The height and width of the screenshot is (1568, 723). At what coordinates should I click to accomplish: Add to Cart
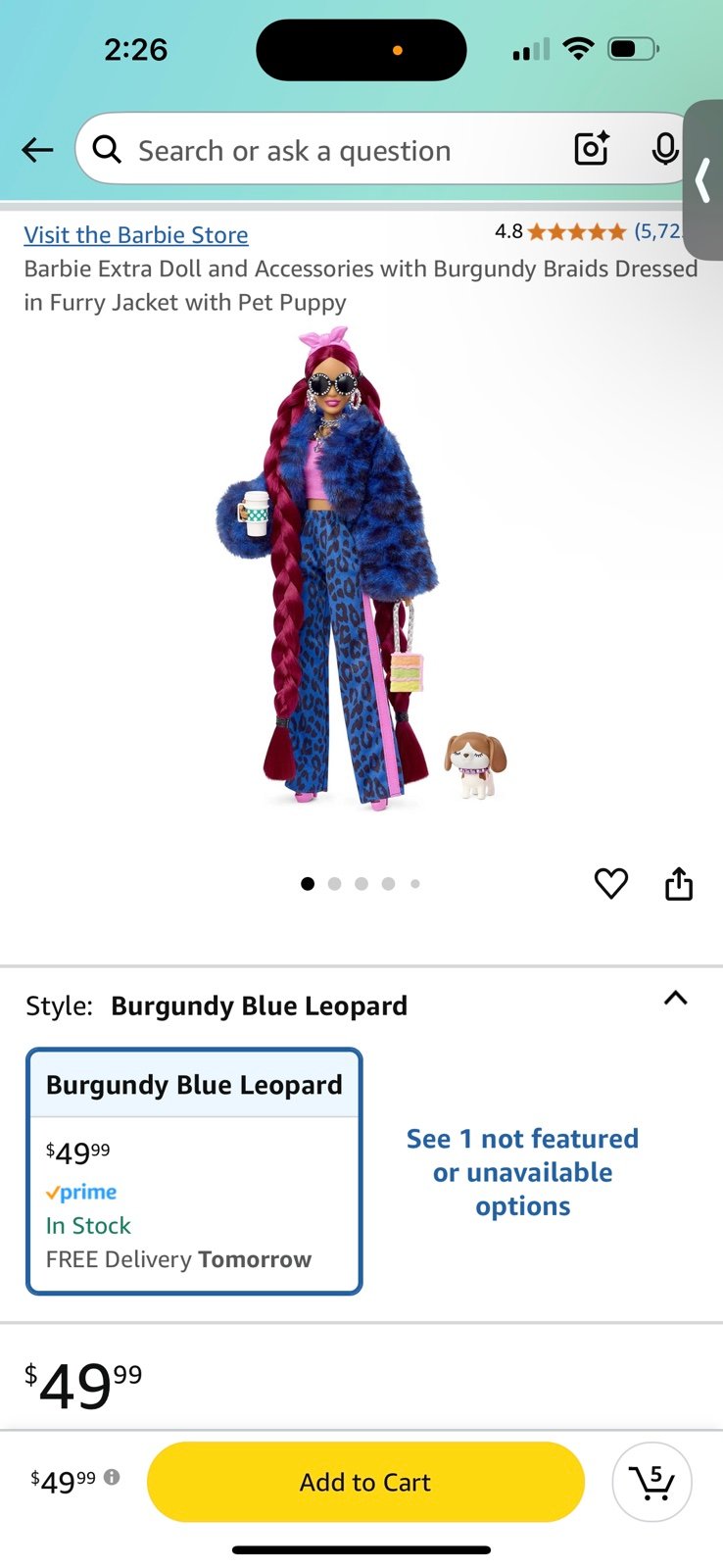click(x=365, y=1482)
